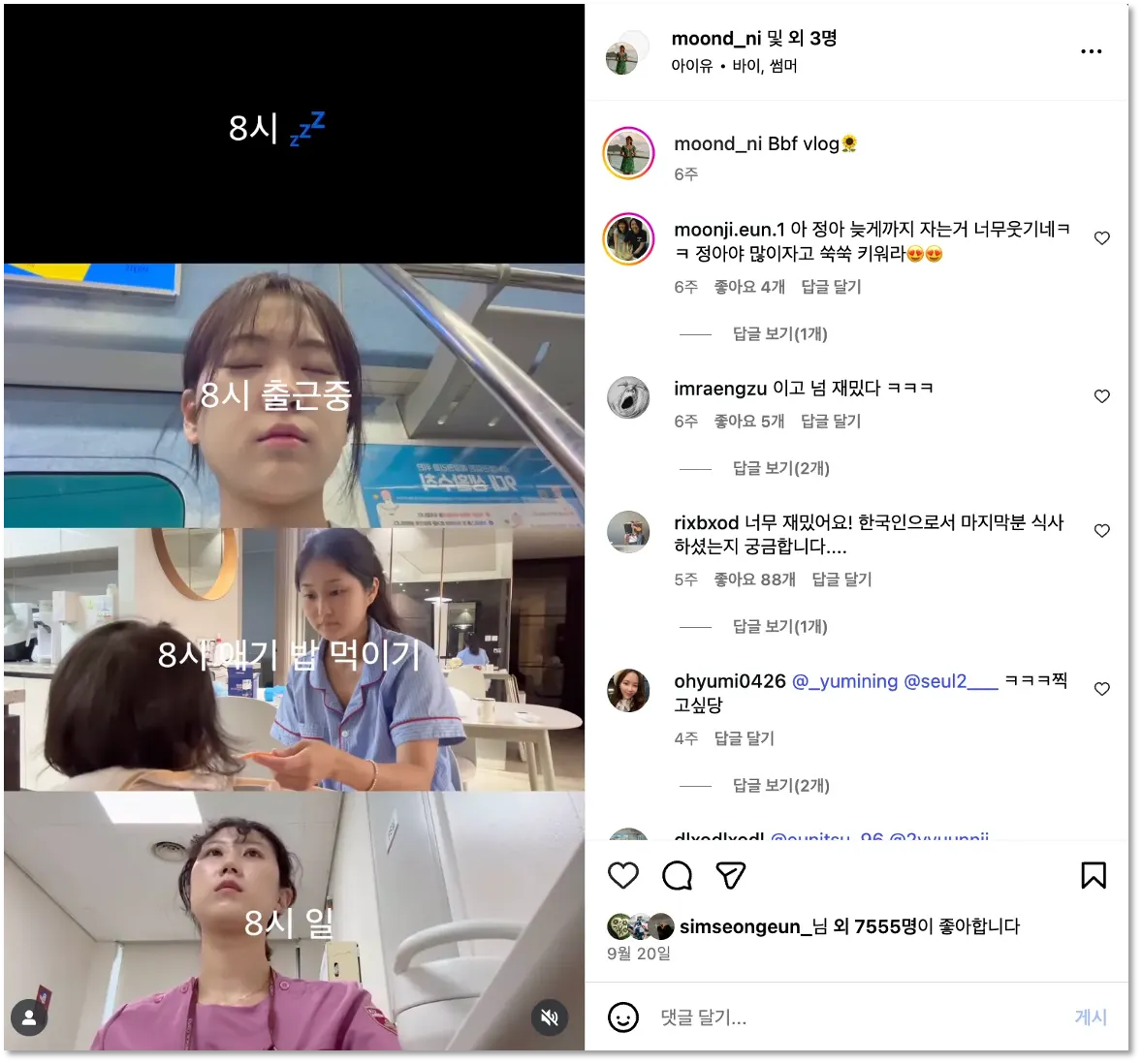
Task: Like the comment by ohyumi0426
Action: coord(1101,689)
